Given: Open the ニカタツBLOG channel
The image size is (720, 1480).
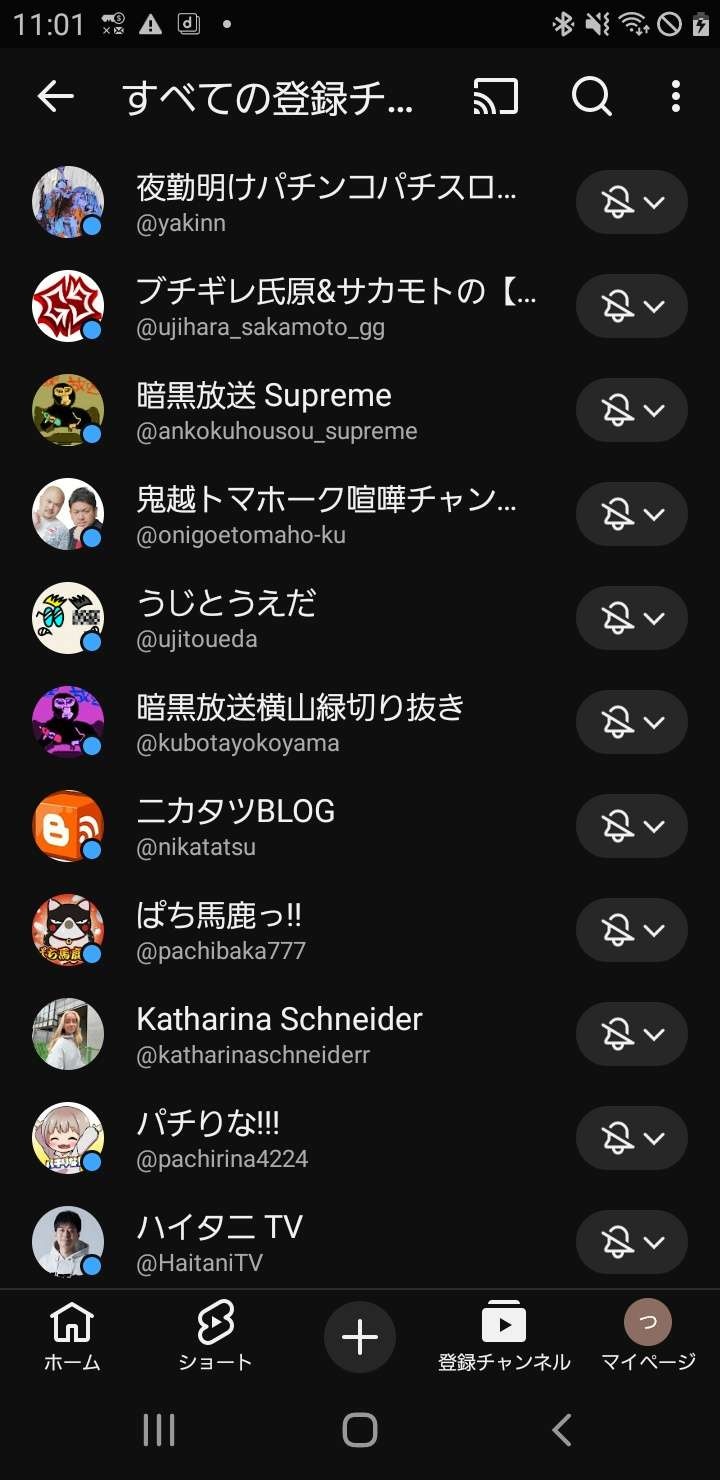Looking at the screenshot, I should click(236, 826).
